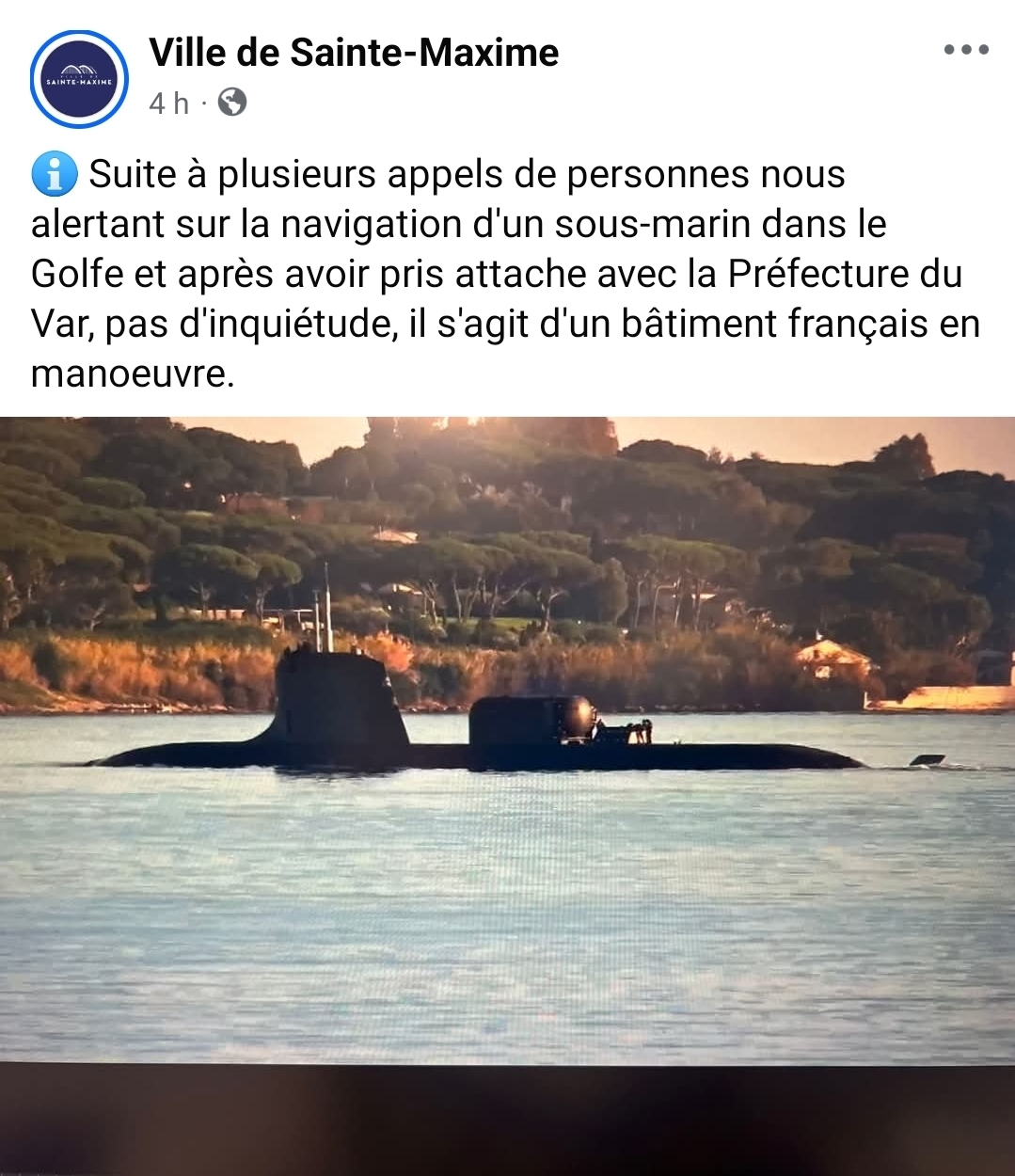Image resolution: width=1015 pixels, height=1176 pixels.
Task: Open Ville de Sainte-Maxime profile picture
Action: [79, 79]
